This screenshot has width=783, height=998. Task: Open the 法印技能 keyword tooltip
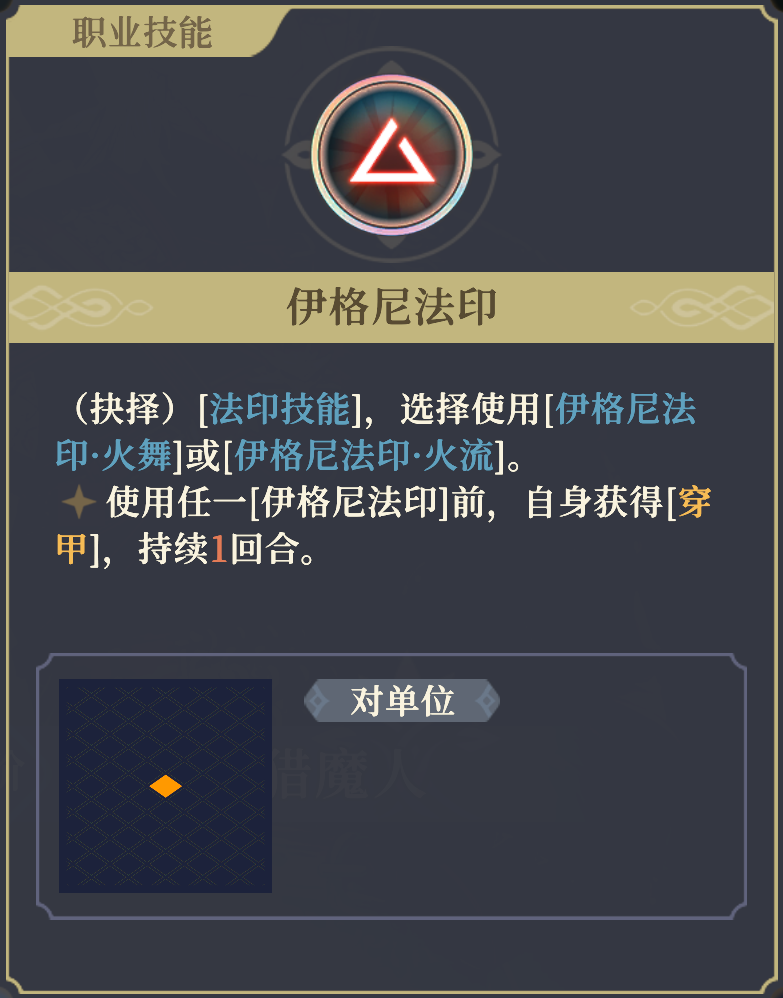click(279, 409)
